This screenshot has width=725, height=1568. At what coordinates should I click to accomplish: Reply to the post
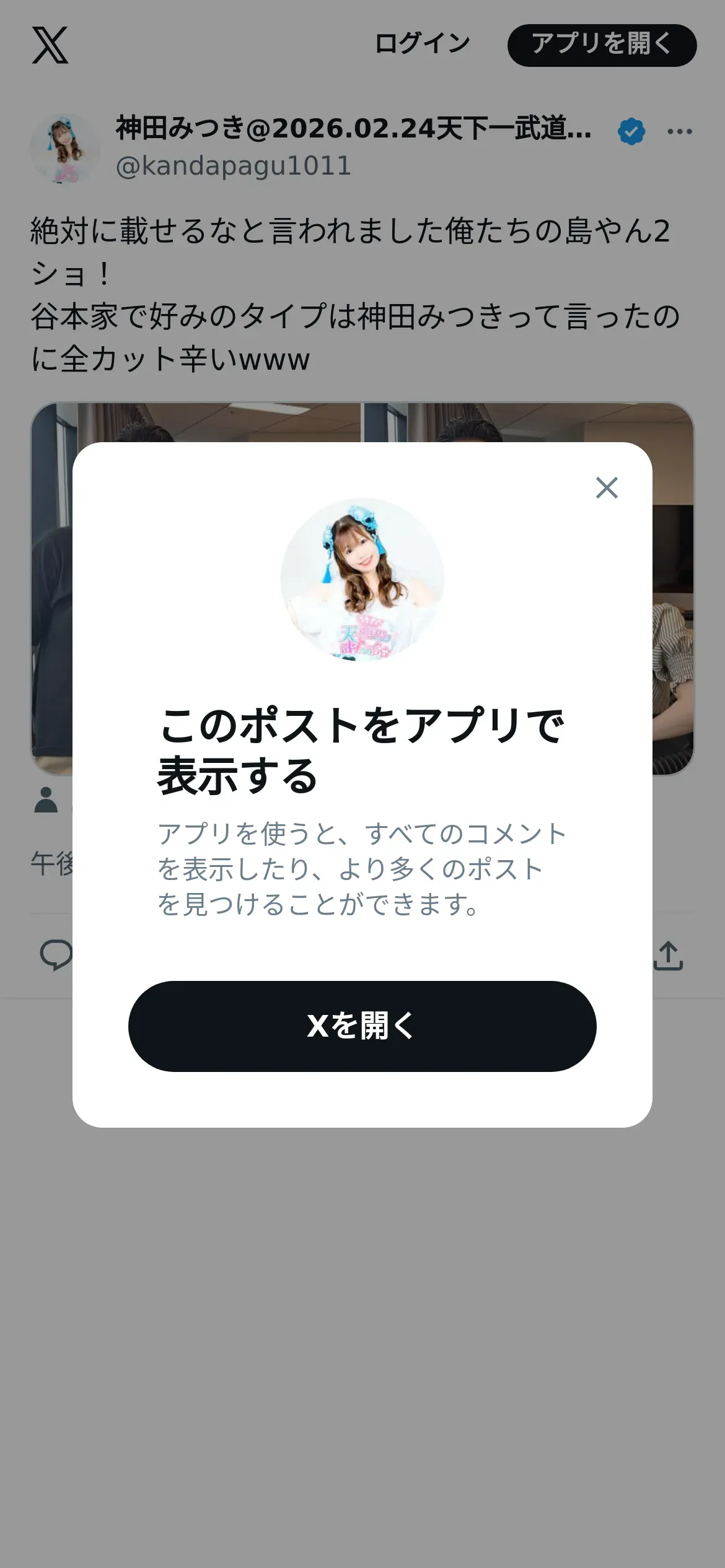(x=56, y=955)
